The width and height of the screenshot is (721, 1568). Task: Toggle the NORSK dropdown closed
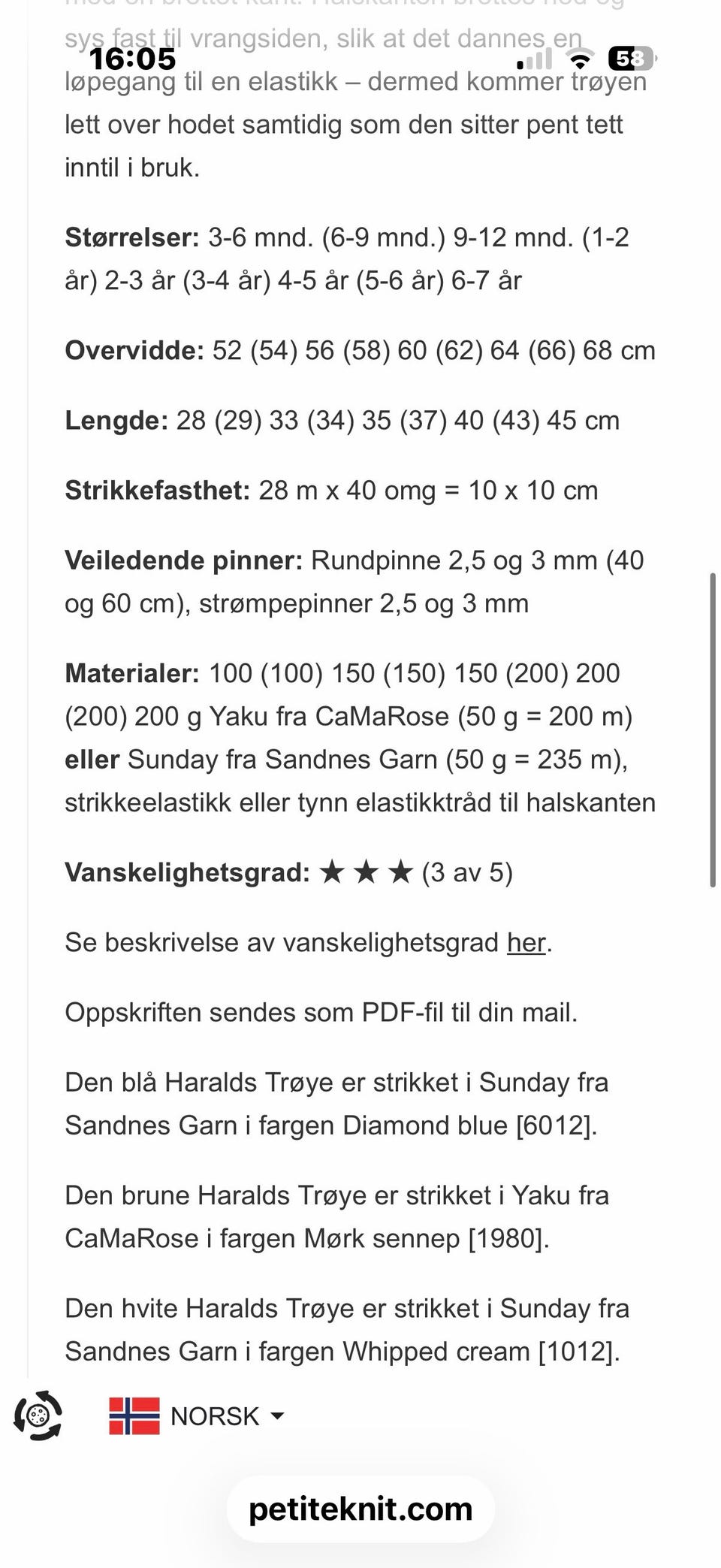coord(276,1415)
